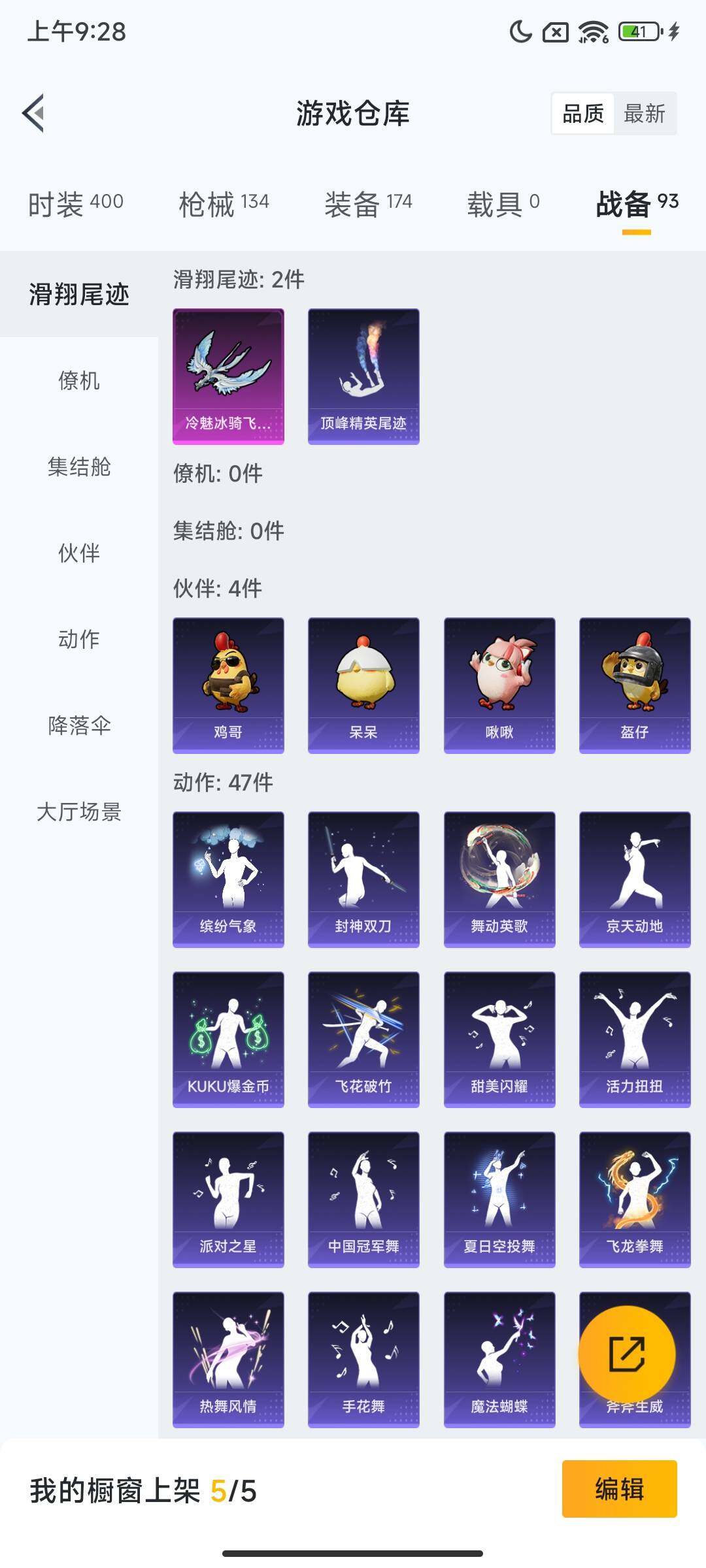The height and width of the screenshot is (1568, 706).
Task: Open the 冷魅冰骑 glider trail item
Action: point(228,376)
